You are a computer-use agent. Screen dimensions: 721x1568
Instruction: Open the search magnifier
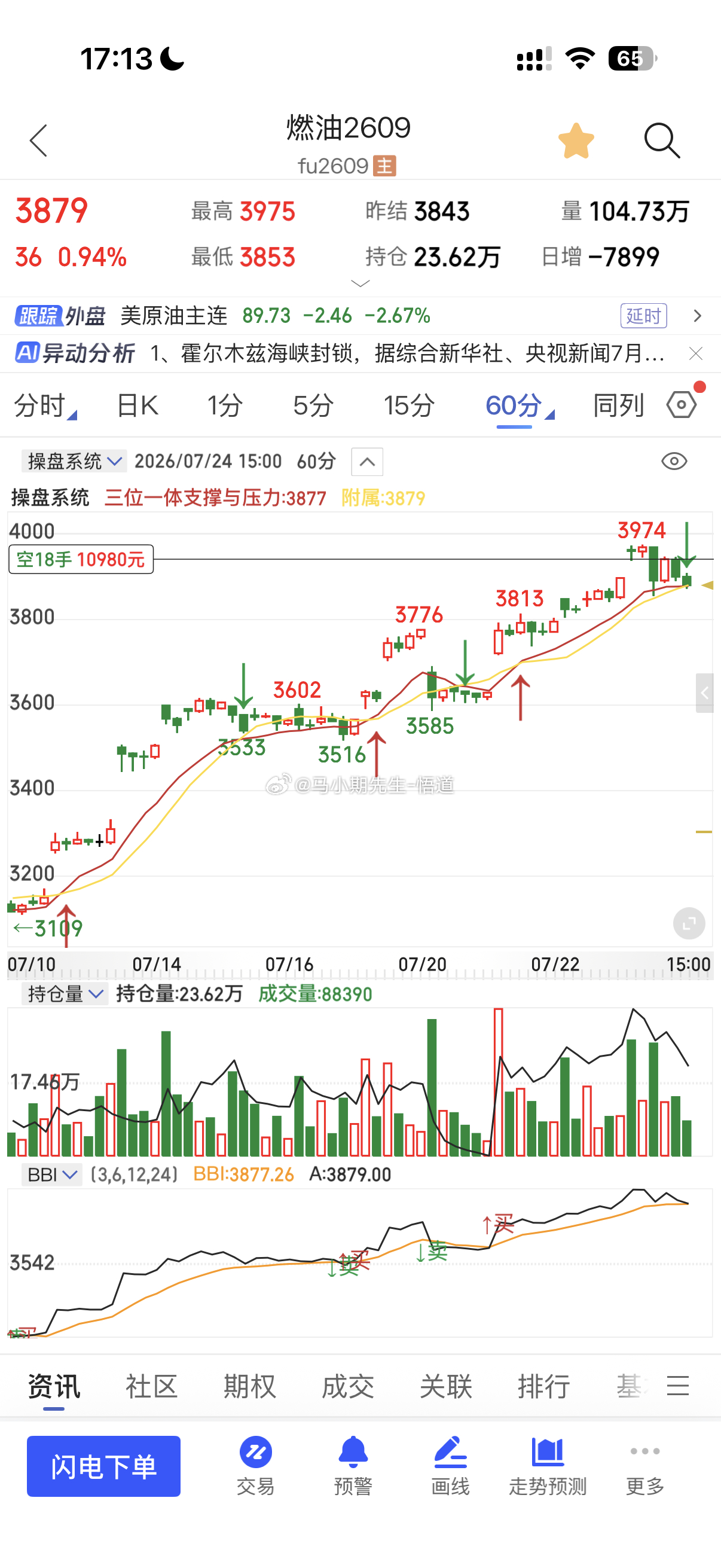pos(662,141)
